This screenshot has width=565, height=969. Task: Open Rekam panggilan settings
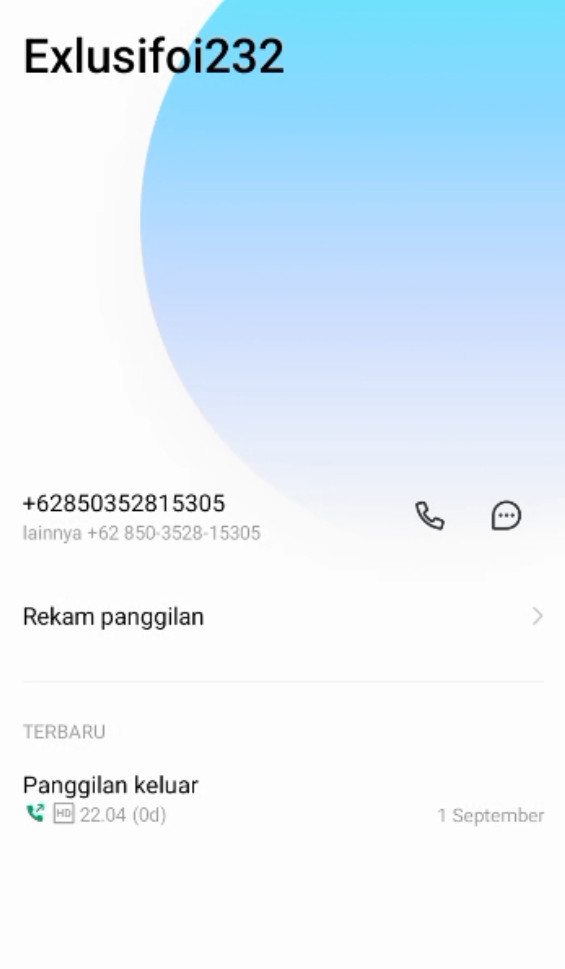coord(282,617)
